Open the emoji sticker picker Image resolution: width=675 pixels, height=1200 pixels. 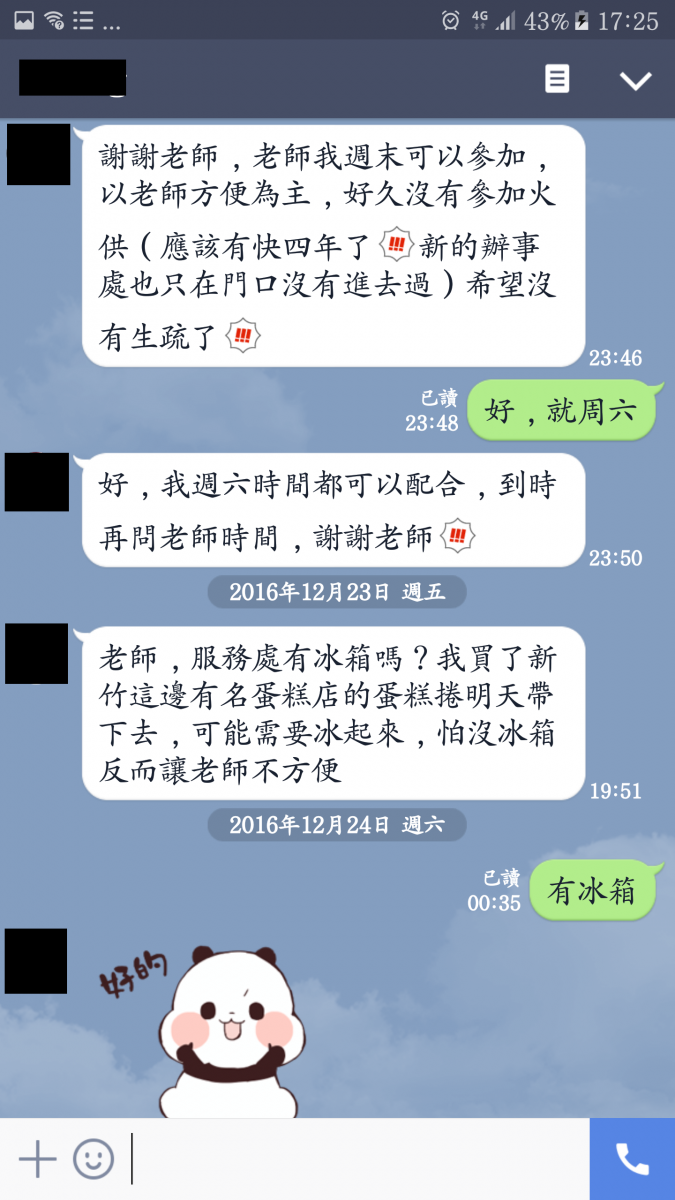(x=93, y=1159)
